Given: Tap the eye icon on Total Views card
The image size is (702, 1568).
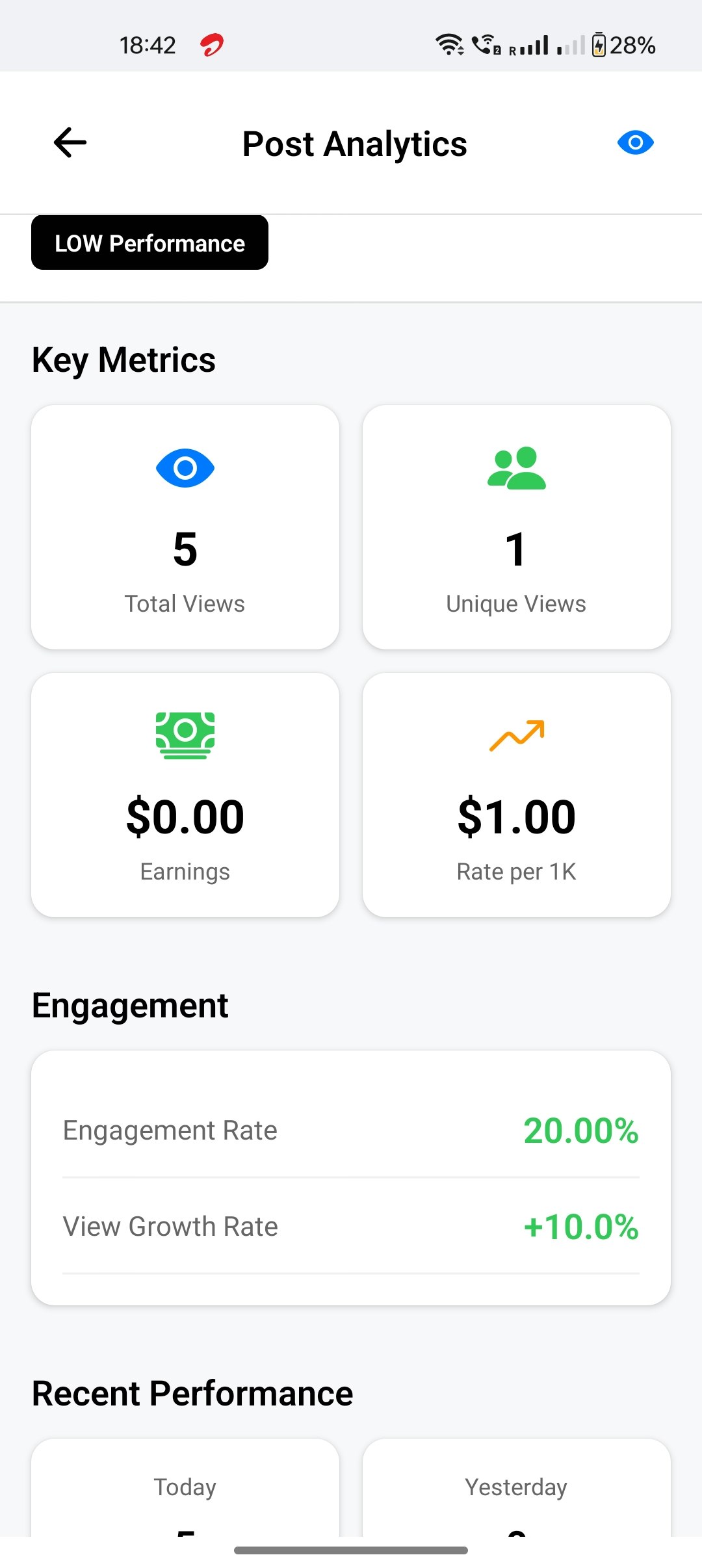Looking at the screenshot, I should click(185, 467).
